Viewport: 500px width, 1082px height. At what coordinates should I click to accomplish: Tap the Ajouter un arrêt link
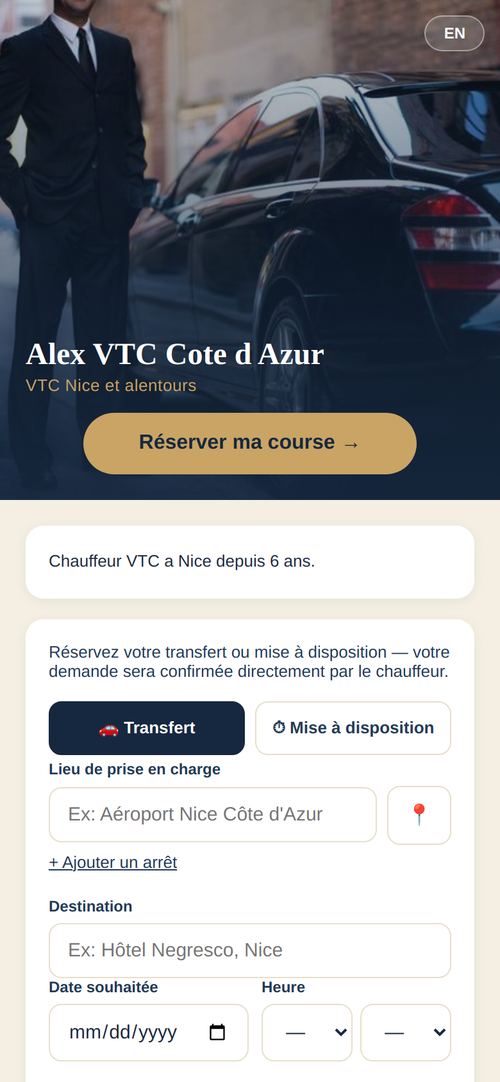(x=113, y=863)
